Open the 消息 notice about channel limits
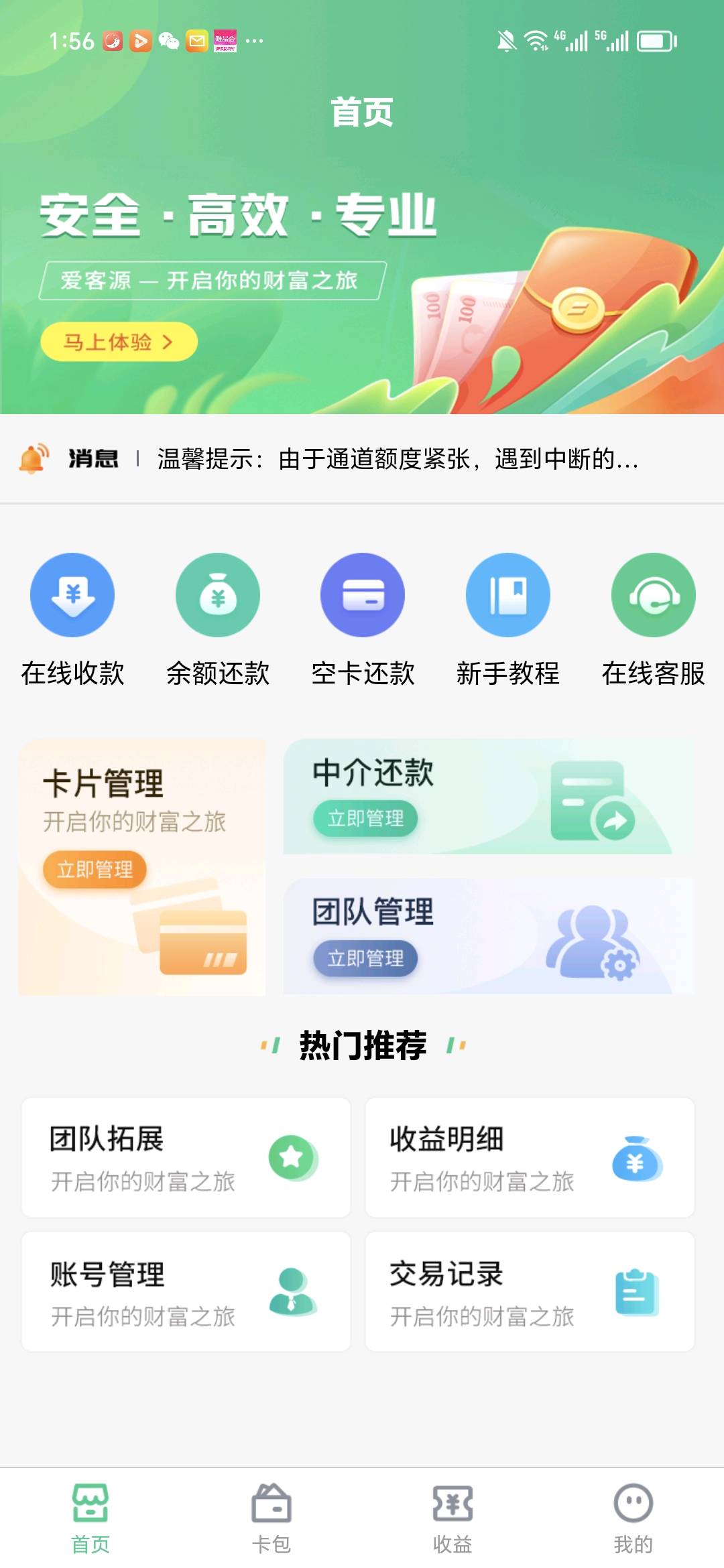This screenshot has height=1568, width=724. [x=396, y=459]
